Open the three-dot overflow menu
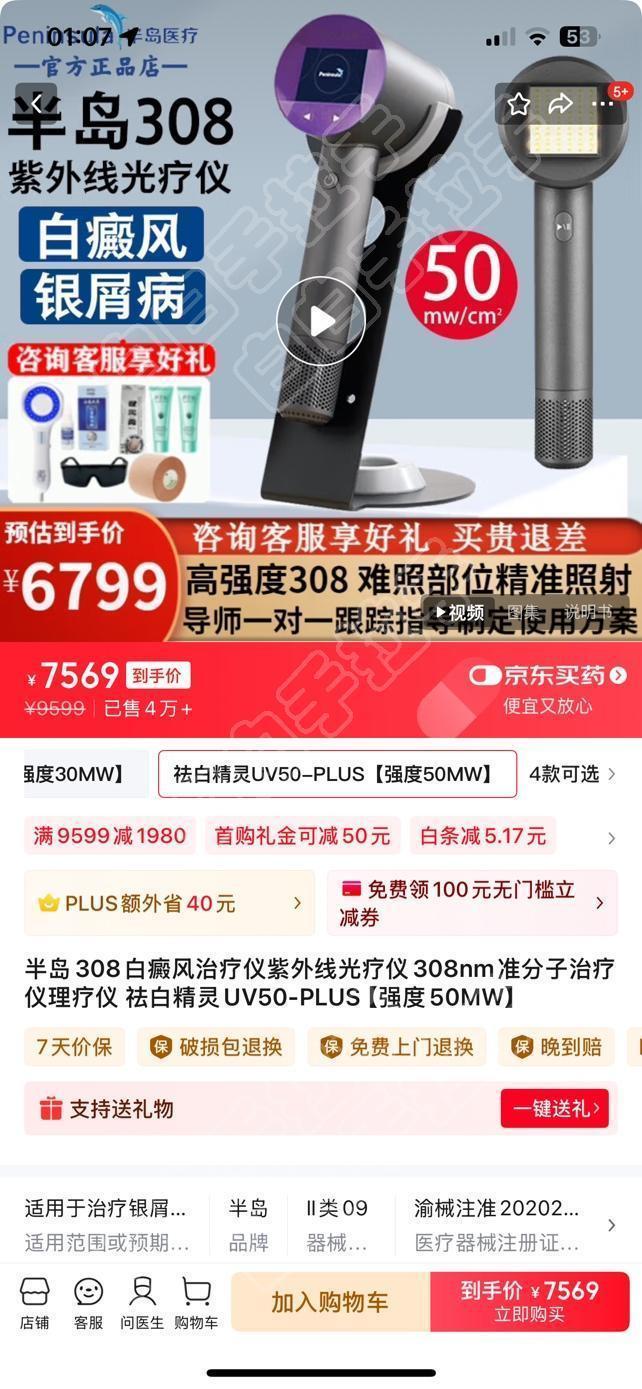 [603, 104]
